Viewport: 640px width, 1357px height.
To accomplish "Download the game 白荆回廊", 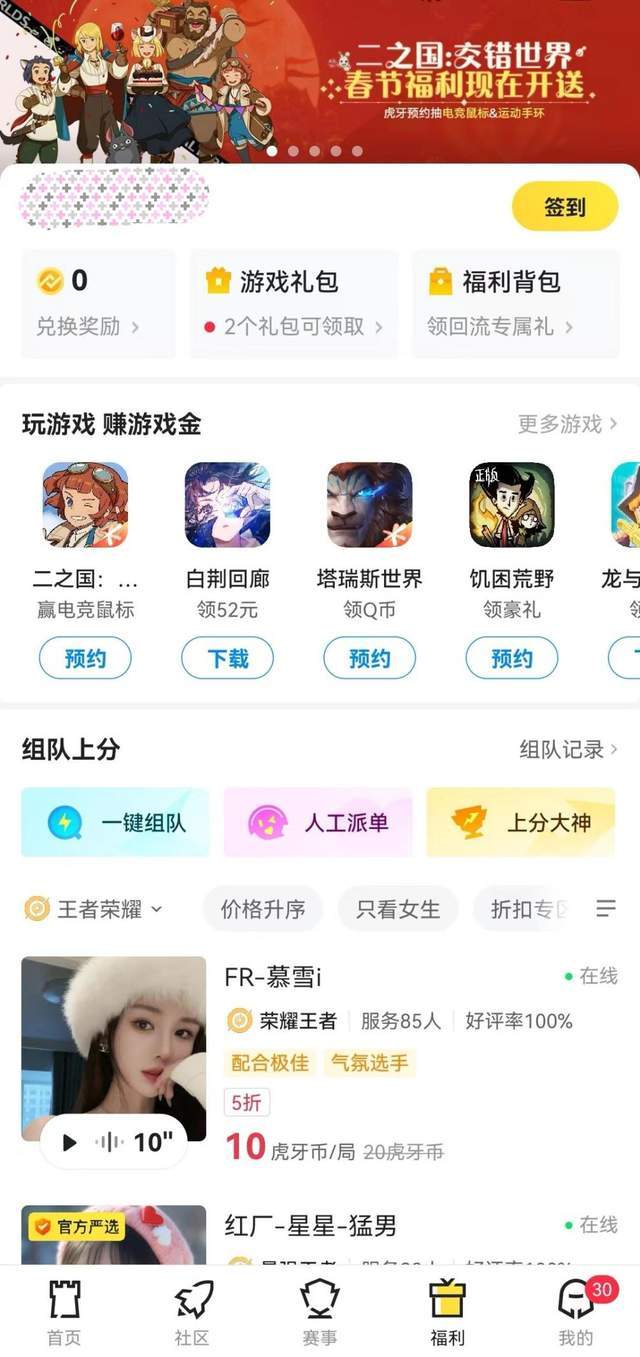I will pos(227,658).
